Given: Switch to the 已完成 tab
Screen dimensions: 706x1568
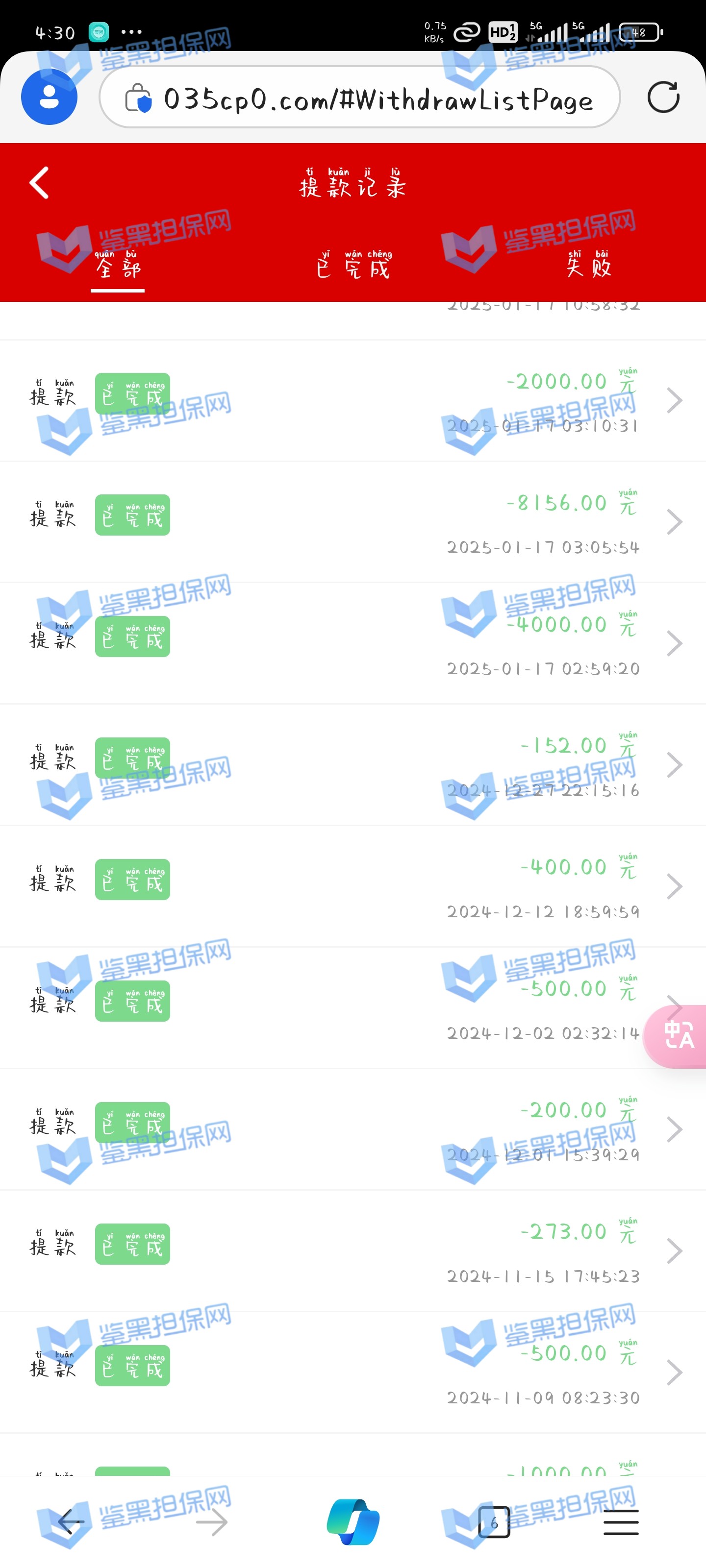Looking at the screenshot, I should pyautogui.click(x=353, y=266).
